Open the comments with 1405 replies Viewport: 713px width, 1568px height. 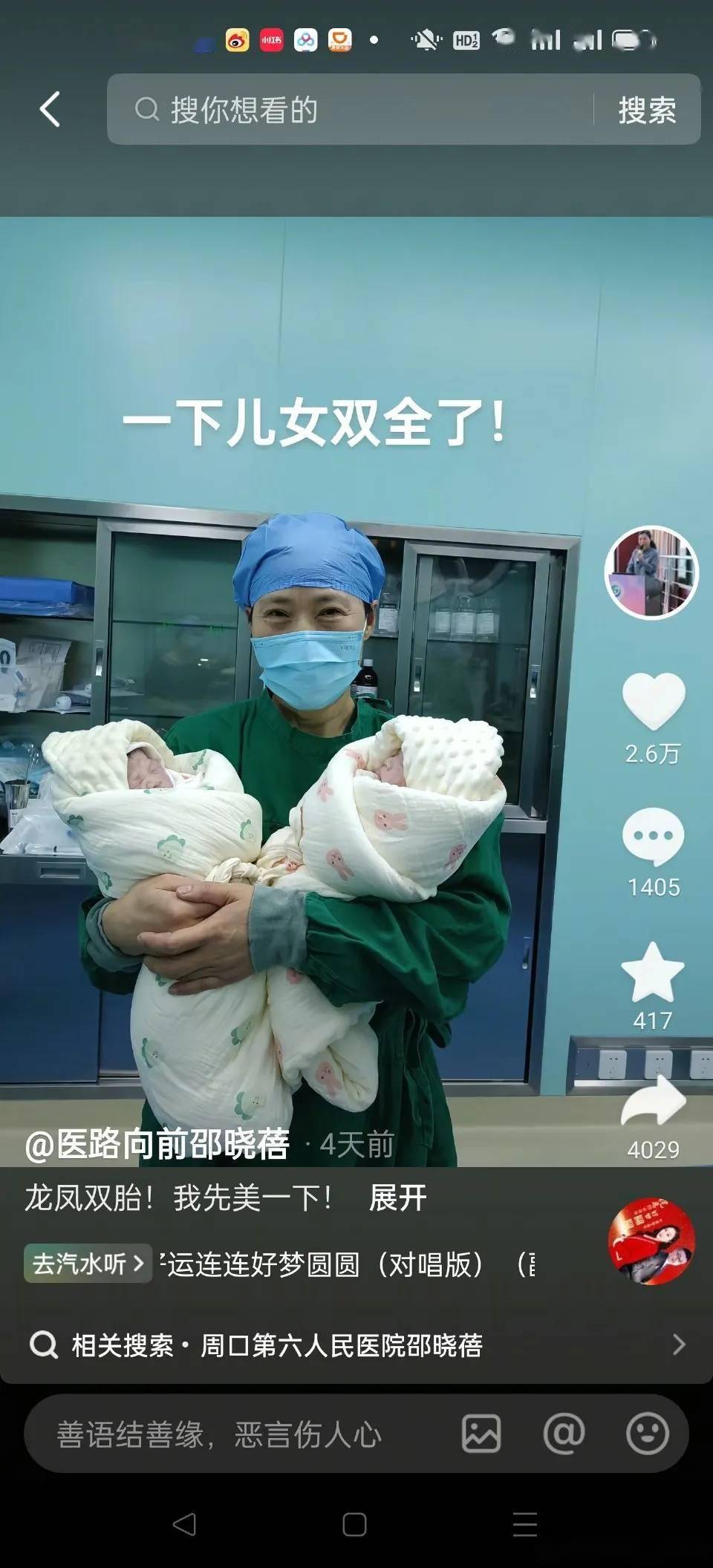(x=653, y=837)
